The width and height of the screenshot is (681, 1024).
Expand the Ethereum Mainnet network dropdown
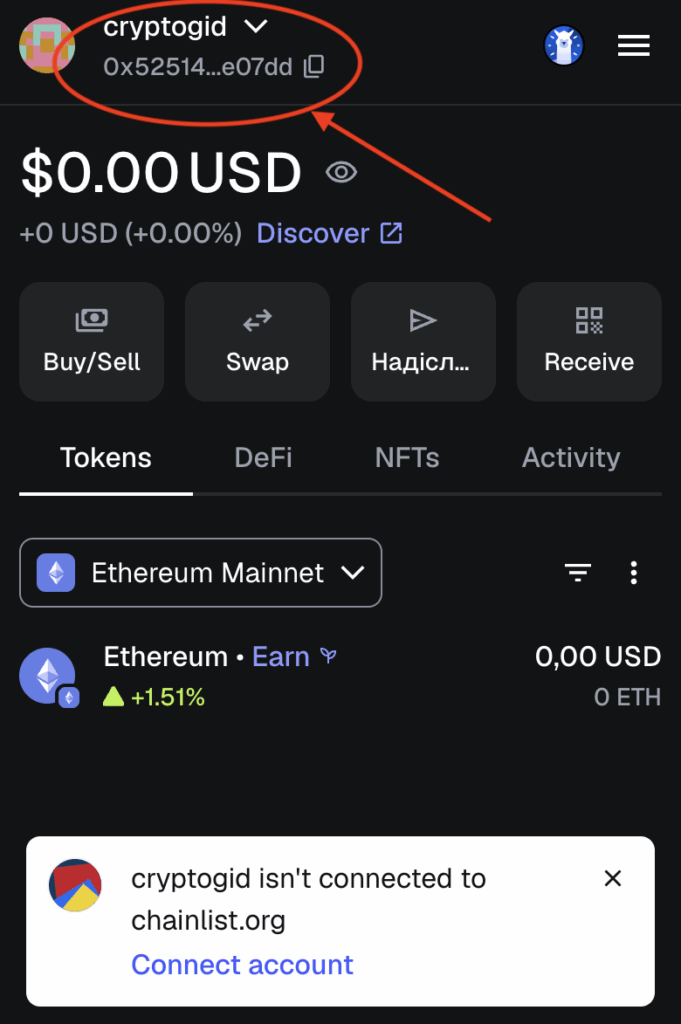click(x=201, y=573)
